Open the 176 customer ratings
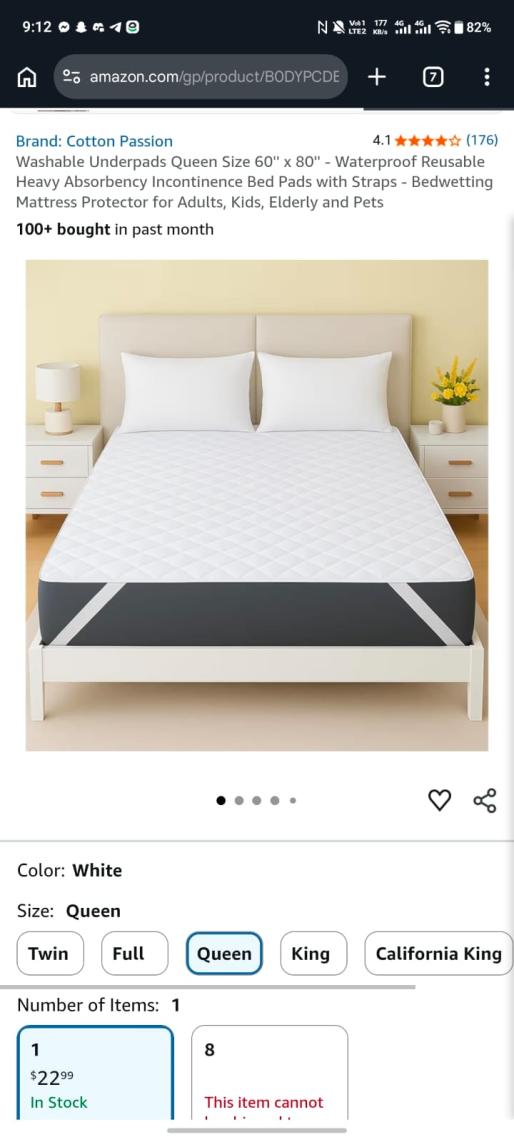Image resolution: width=514 pixels, height=1142 pixels. (x=481, y=140)
